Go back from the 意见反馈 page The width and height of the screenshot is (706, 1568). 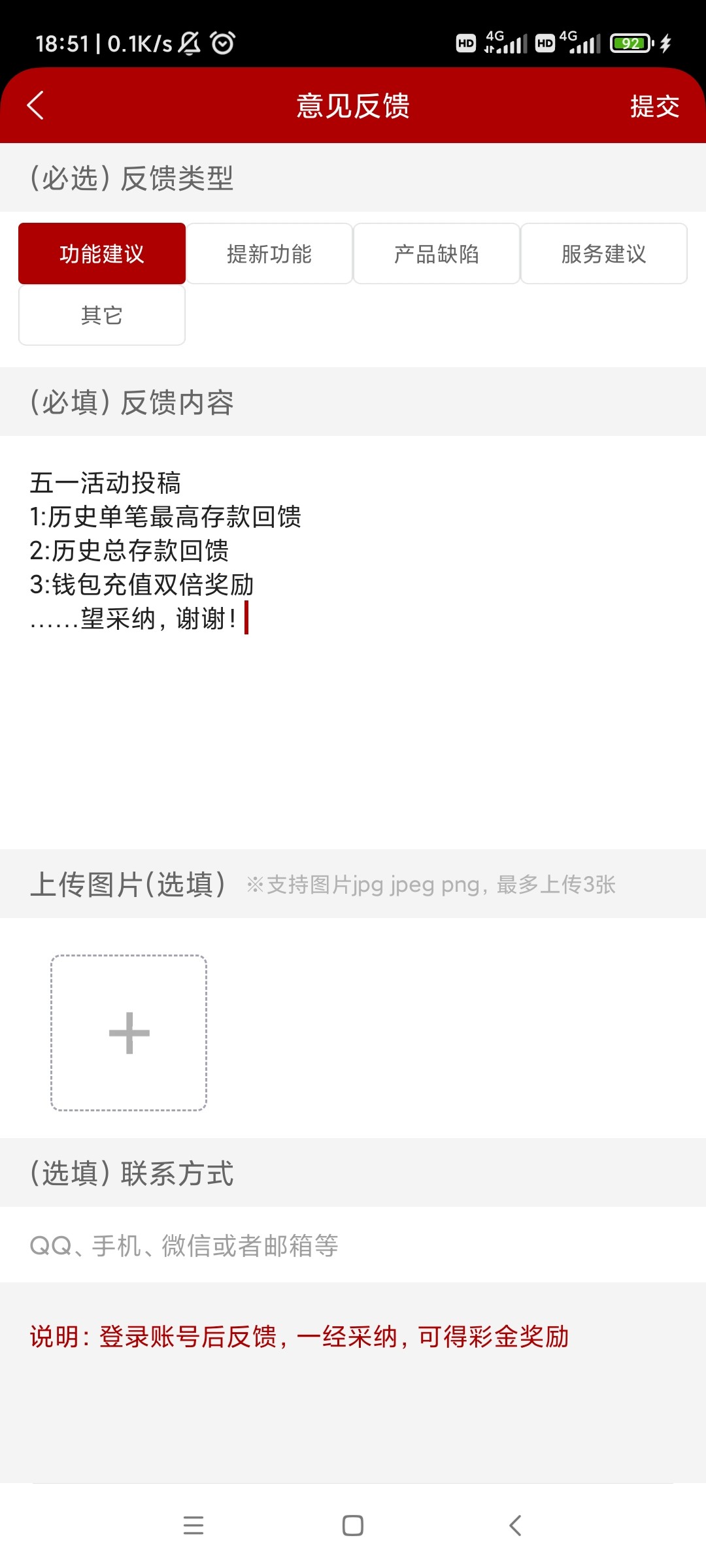(x=36, y=106)
